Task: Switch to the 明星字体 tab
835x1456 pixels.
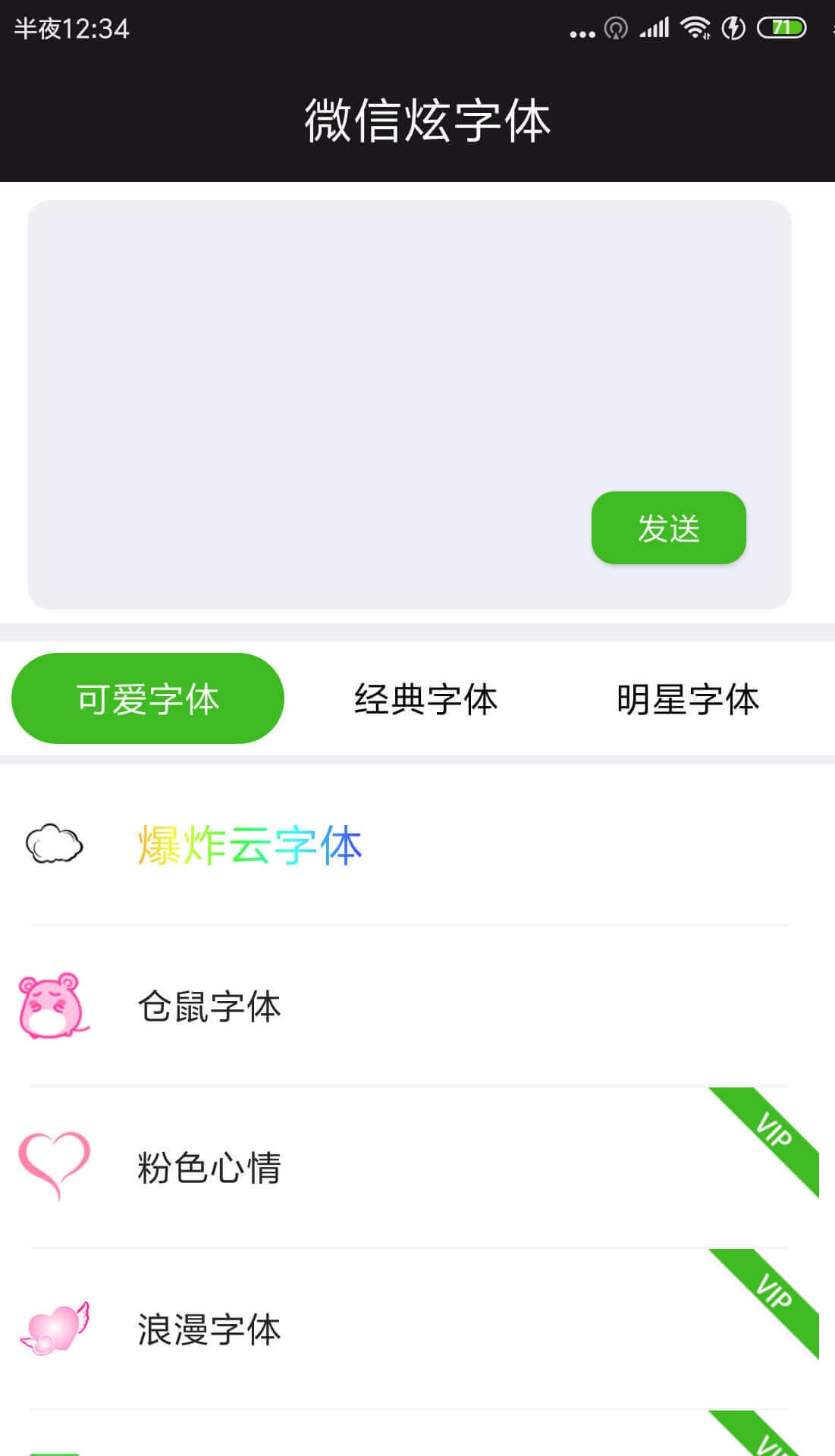Action: pos(688,698)
